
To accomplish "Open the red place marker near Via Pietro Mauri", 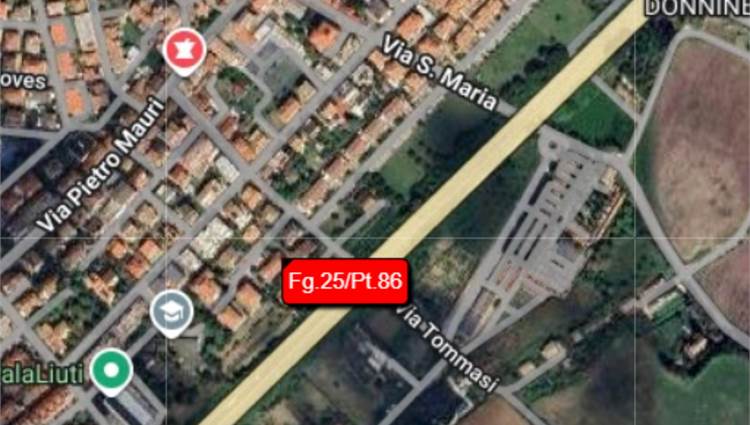I will coord(185,49).
